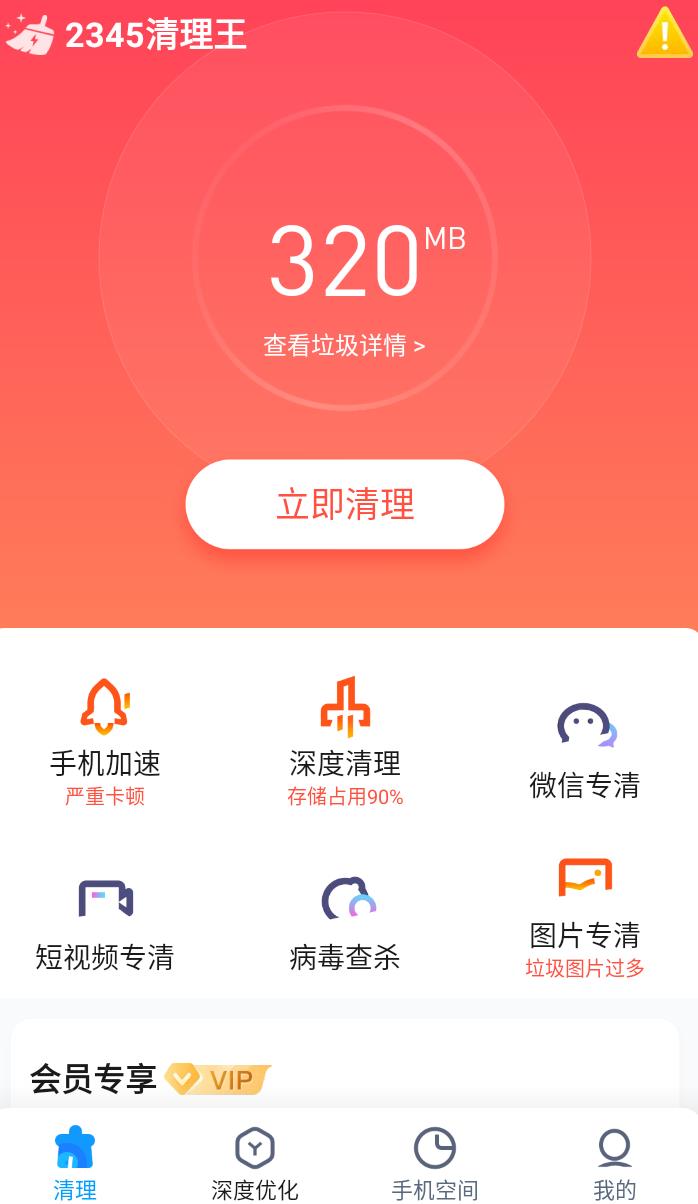Open 图片专清 photo cleaner
The height and width of the screenshot is (1204, 698).
[x=585, y=915]
